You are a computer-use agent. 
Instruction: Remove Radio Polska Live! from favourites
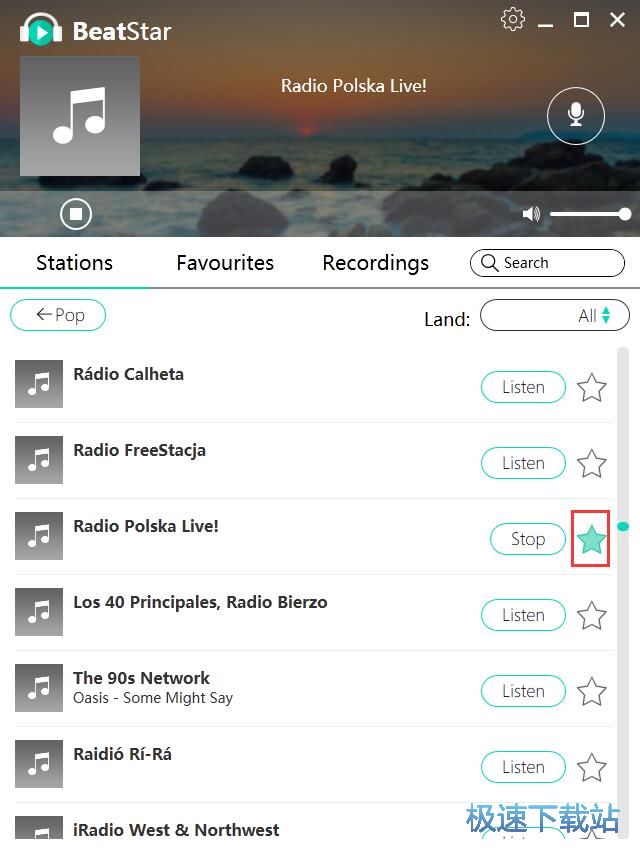point(591,539)
